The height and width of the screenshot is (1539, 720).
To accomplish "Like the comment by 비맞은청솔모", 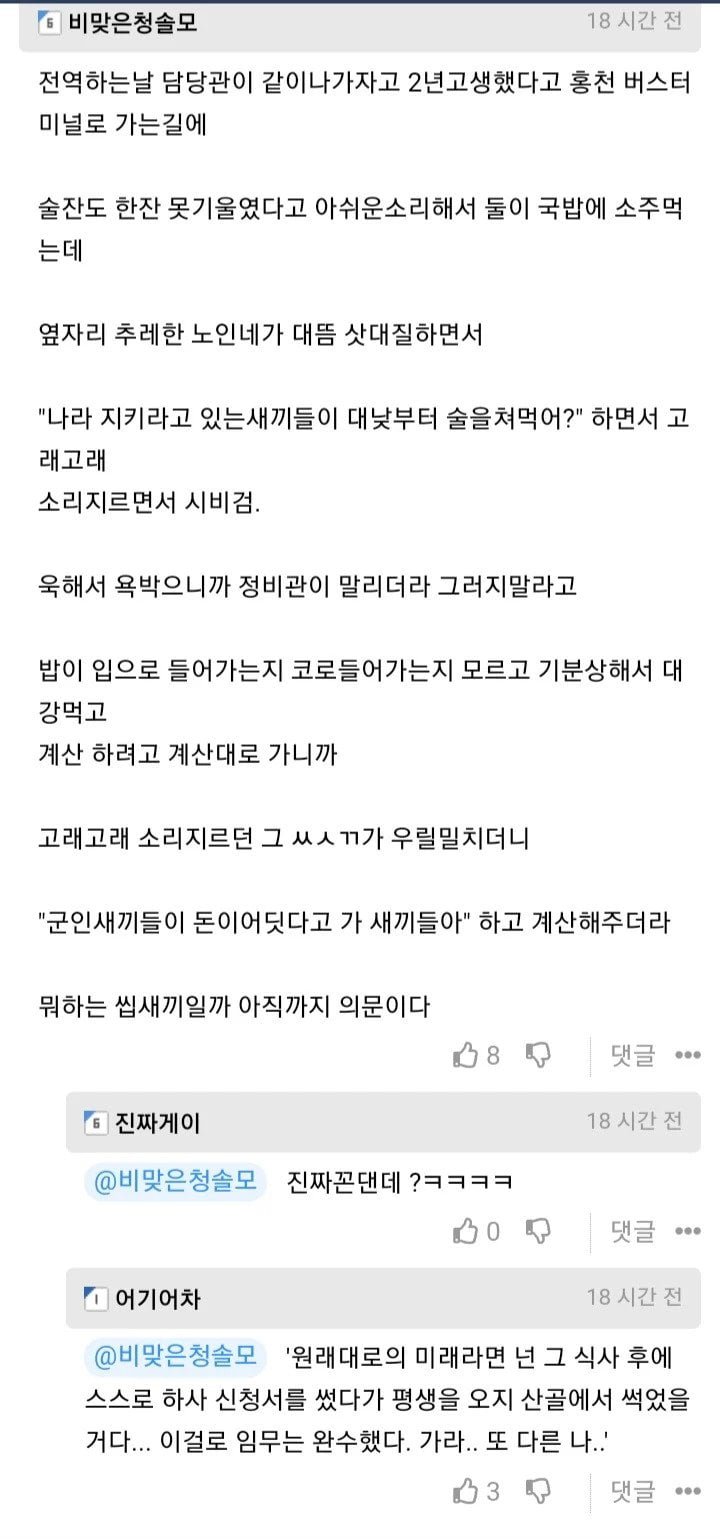I will coord(467,1055).
